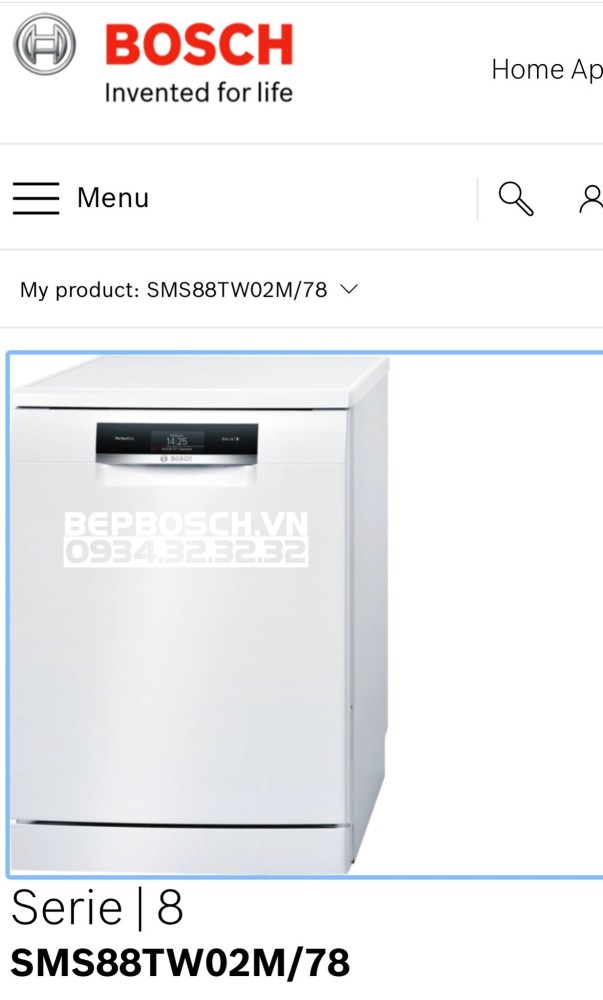The height and width of the screenshot is (1000, 603).
Task: Tap the search magnifier icon
Action: point(516,198)
